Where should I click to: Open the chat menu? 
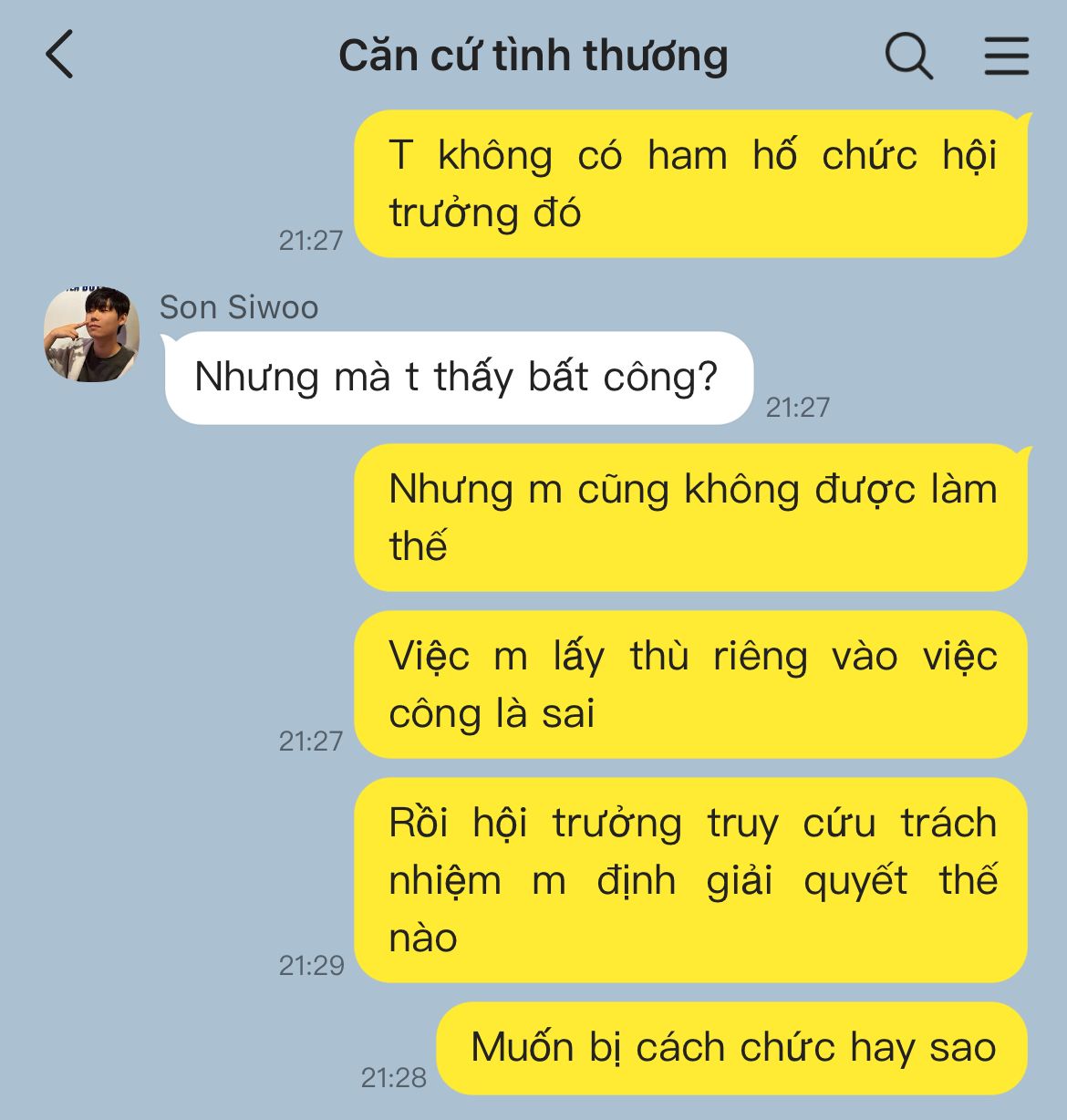point(1006,56)
